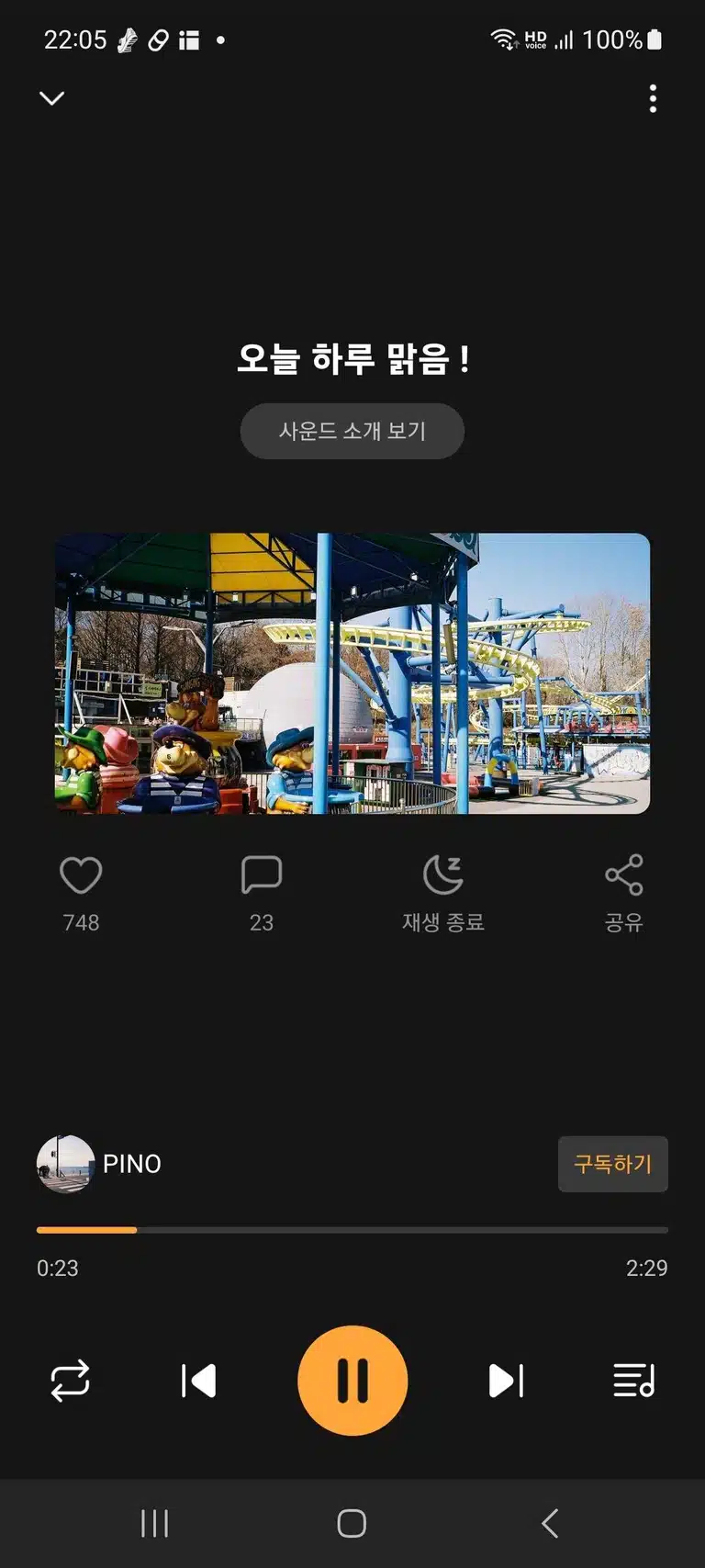The image size is (705, 1568).
Task: Toggle the repeat mode icon
Action: (x=70, y=1381)
